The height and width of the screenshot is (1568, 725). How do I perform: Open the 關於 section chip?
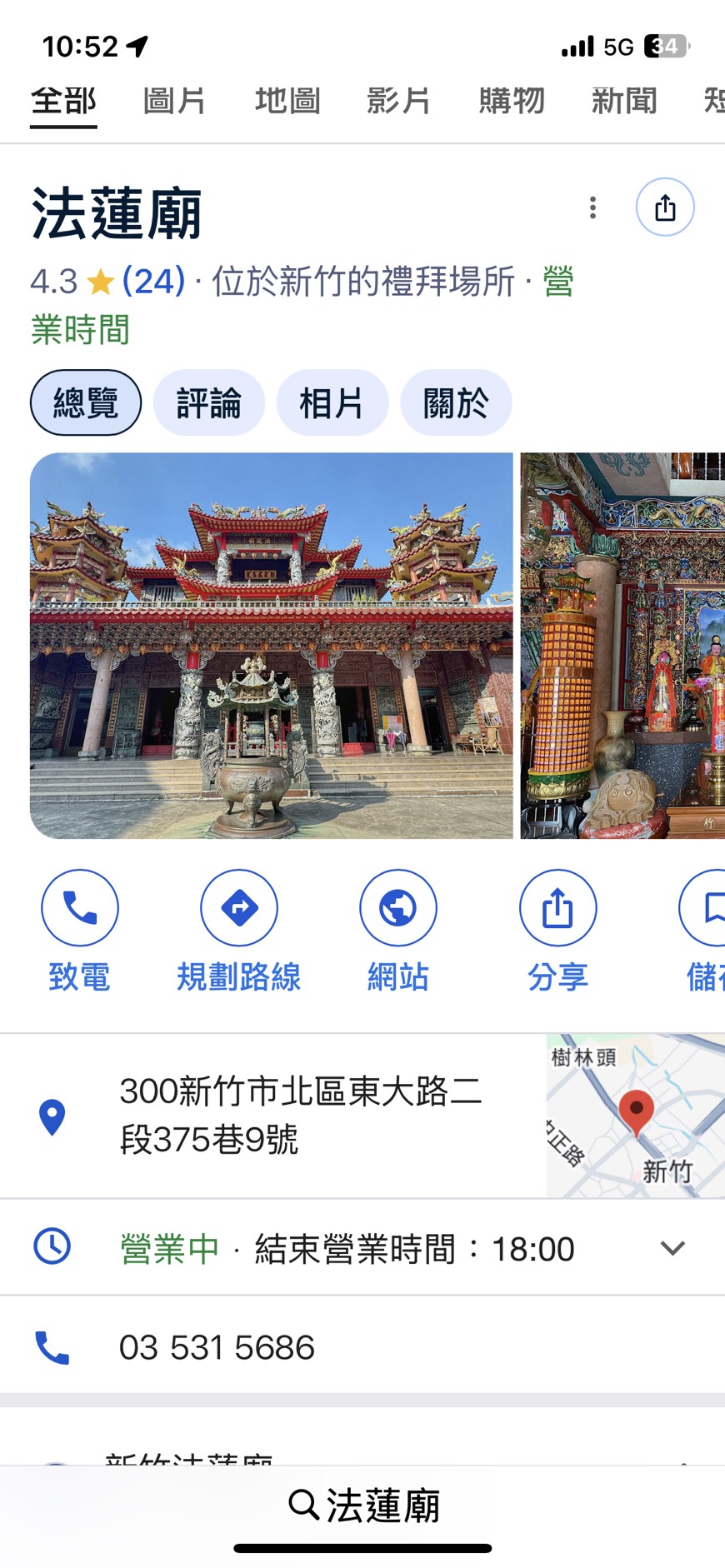(x=456, y=402)
